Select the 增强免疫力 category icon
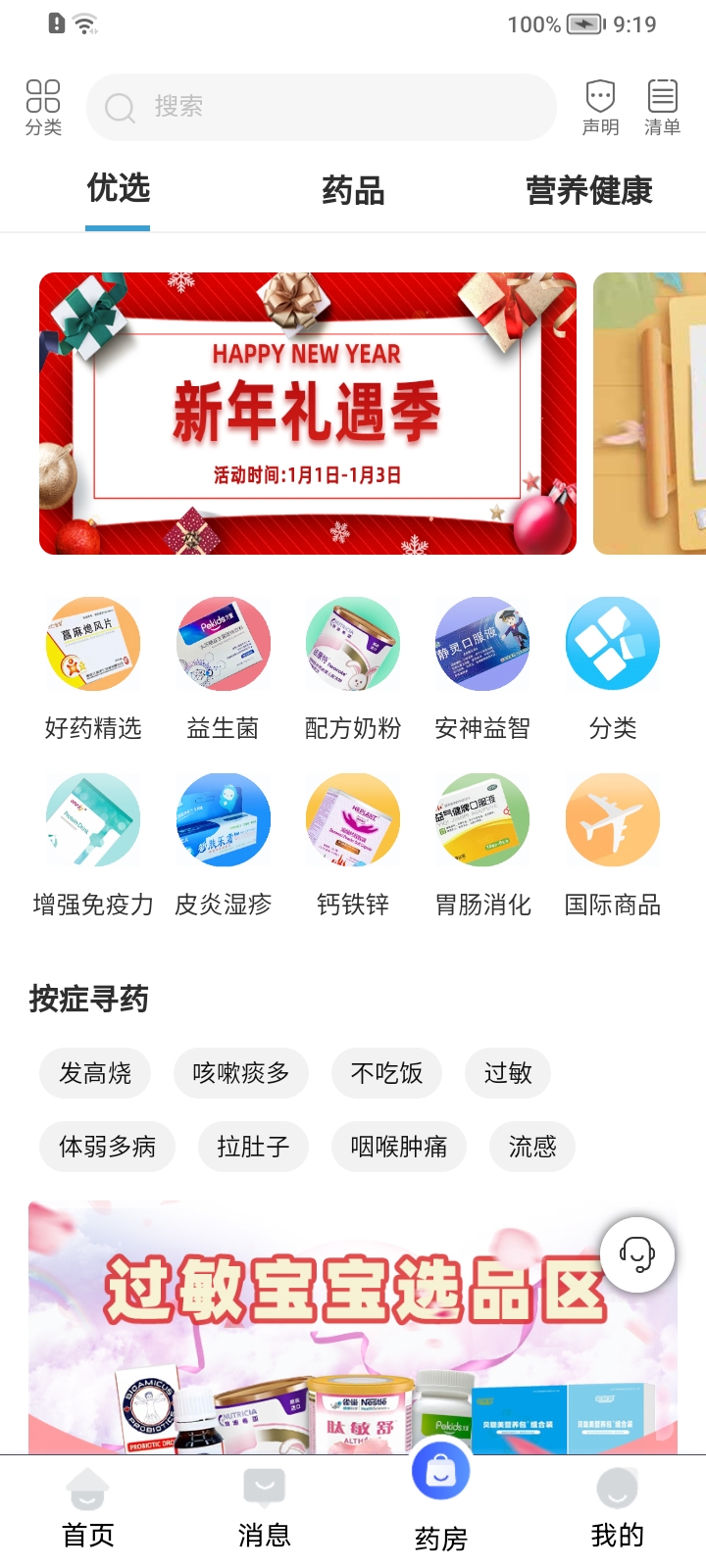 point(93,819)
